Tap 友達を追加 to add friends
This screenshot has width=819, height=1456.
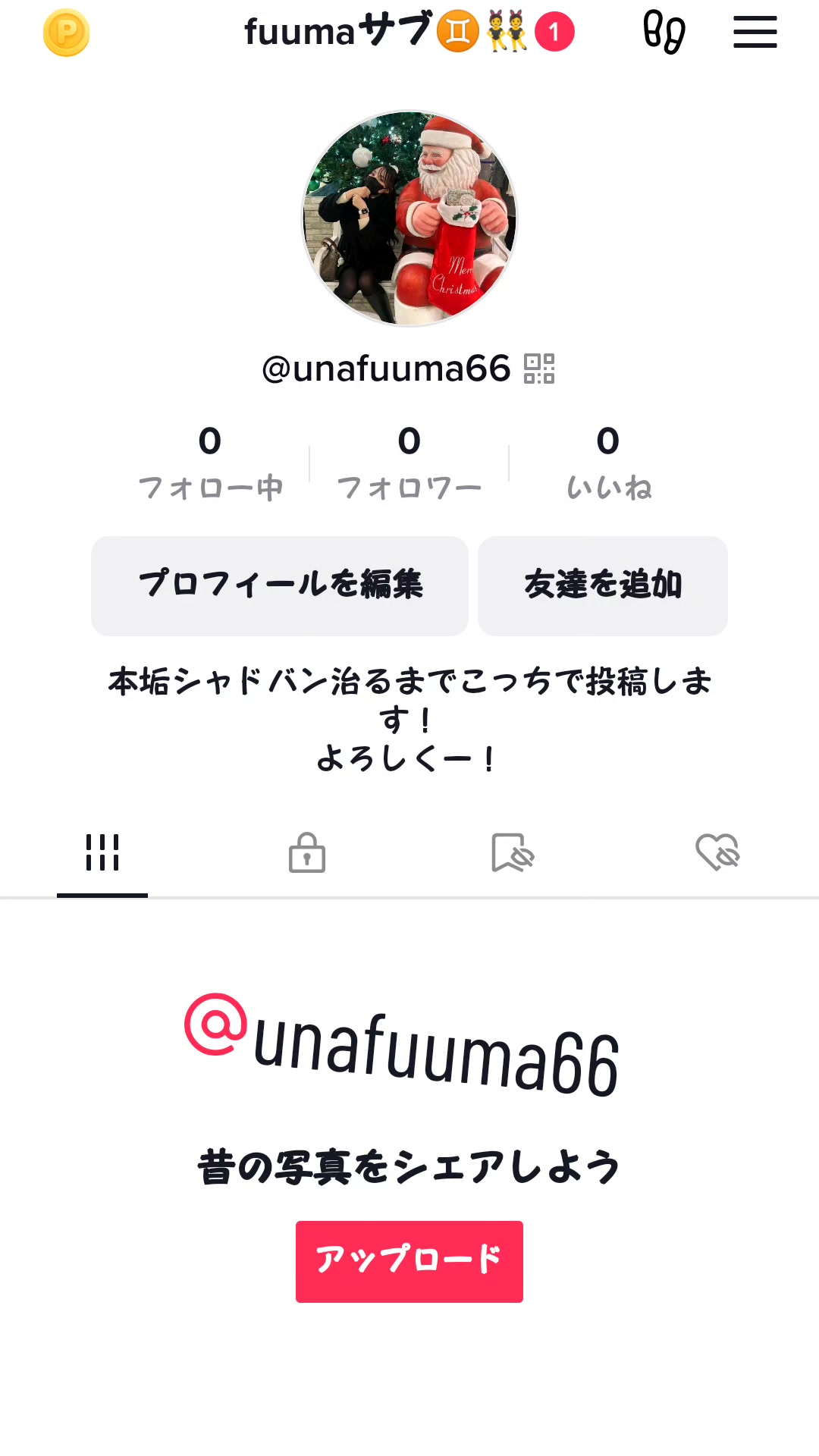coord(603,585)
